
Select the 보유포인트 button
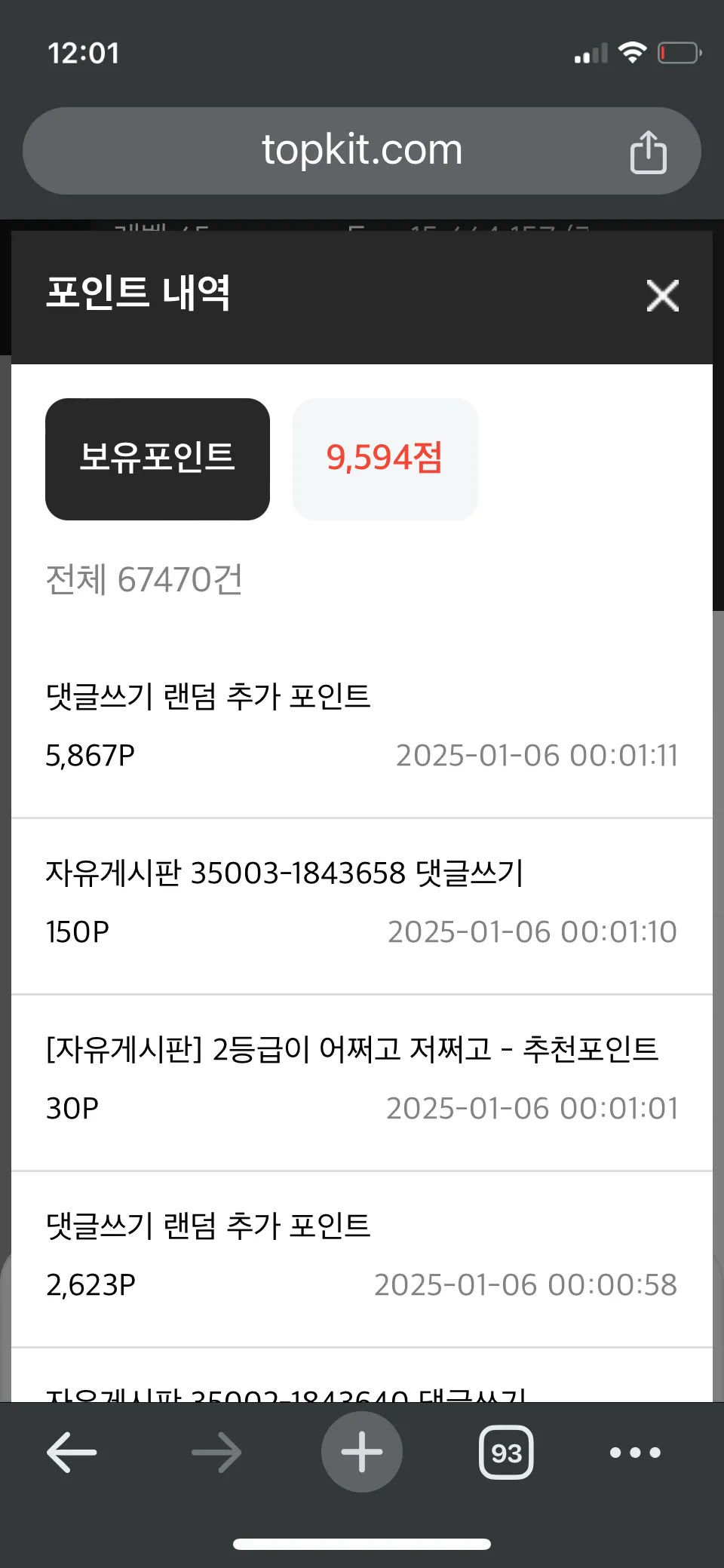(x=158, y=459)
